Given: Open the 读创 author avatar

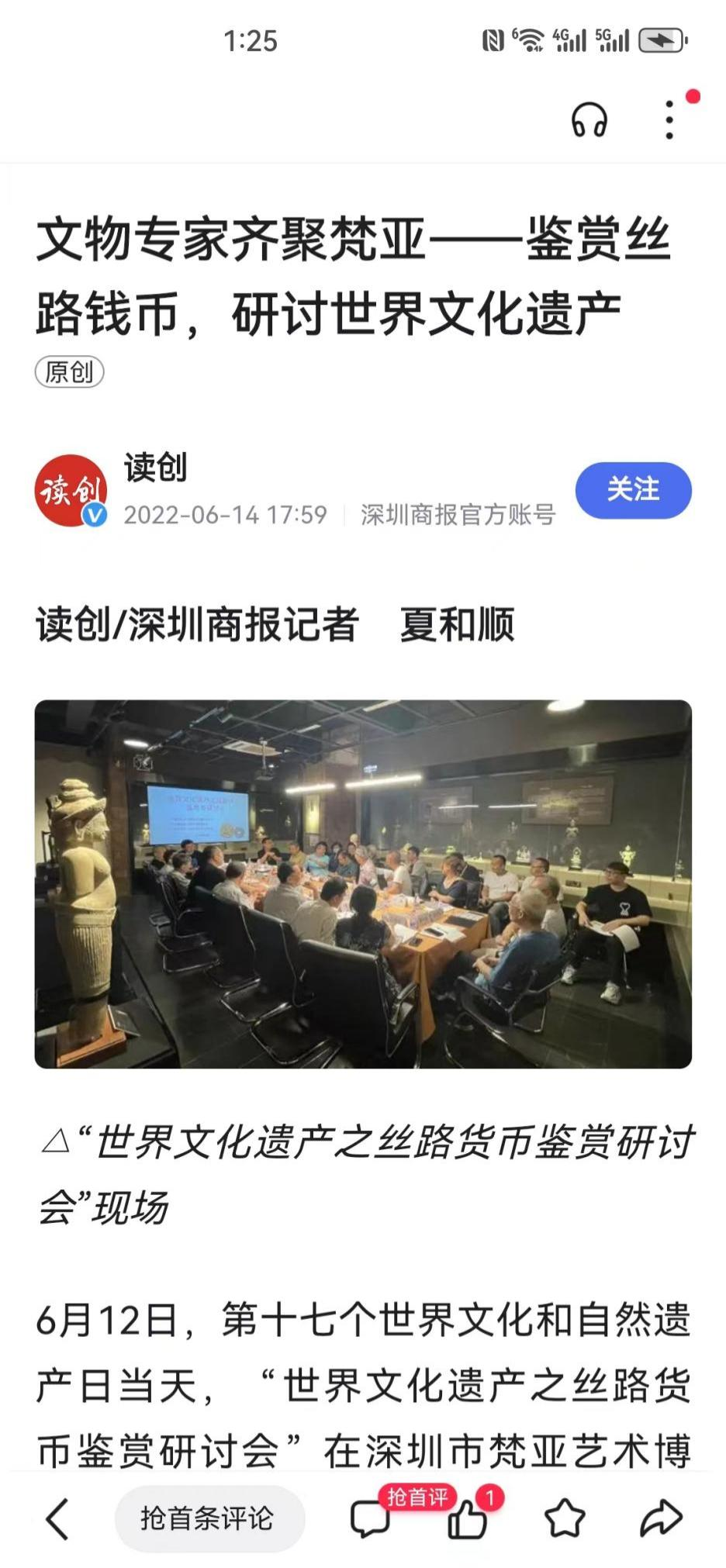Looking at the screenshot, I should [71, 491].
